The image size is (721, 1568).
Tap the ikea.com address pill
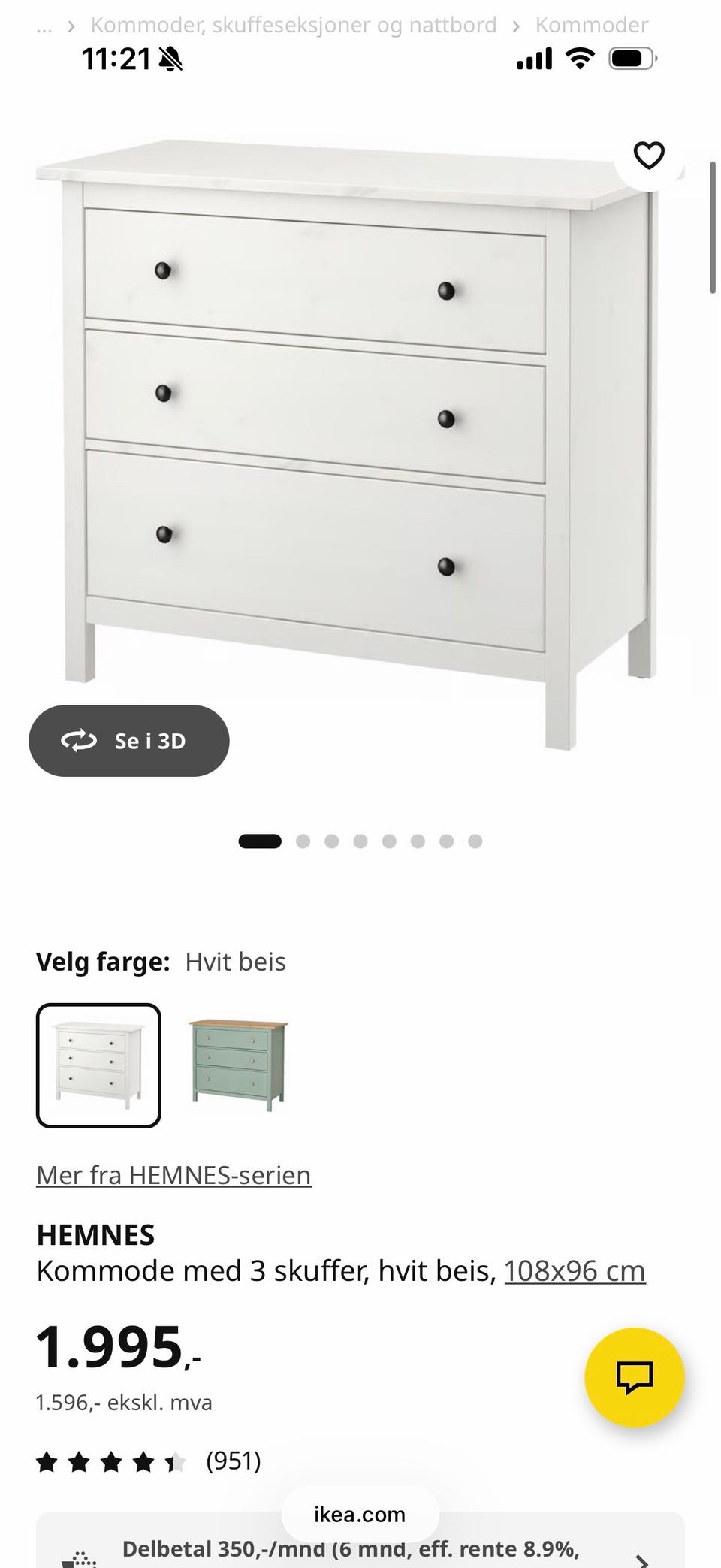point(360,1514)
